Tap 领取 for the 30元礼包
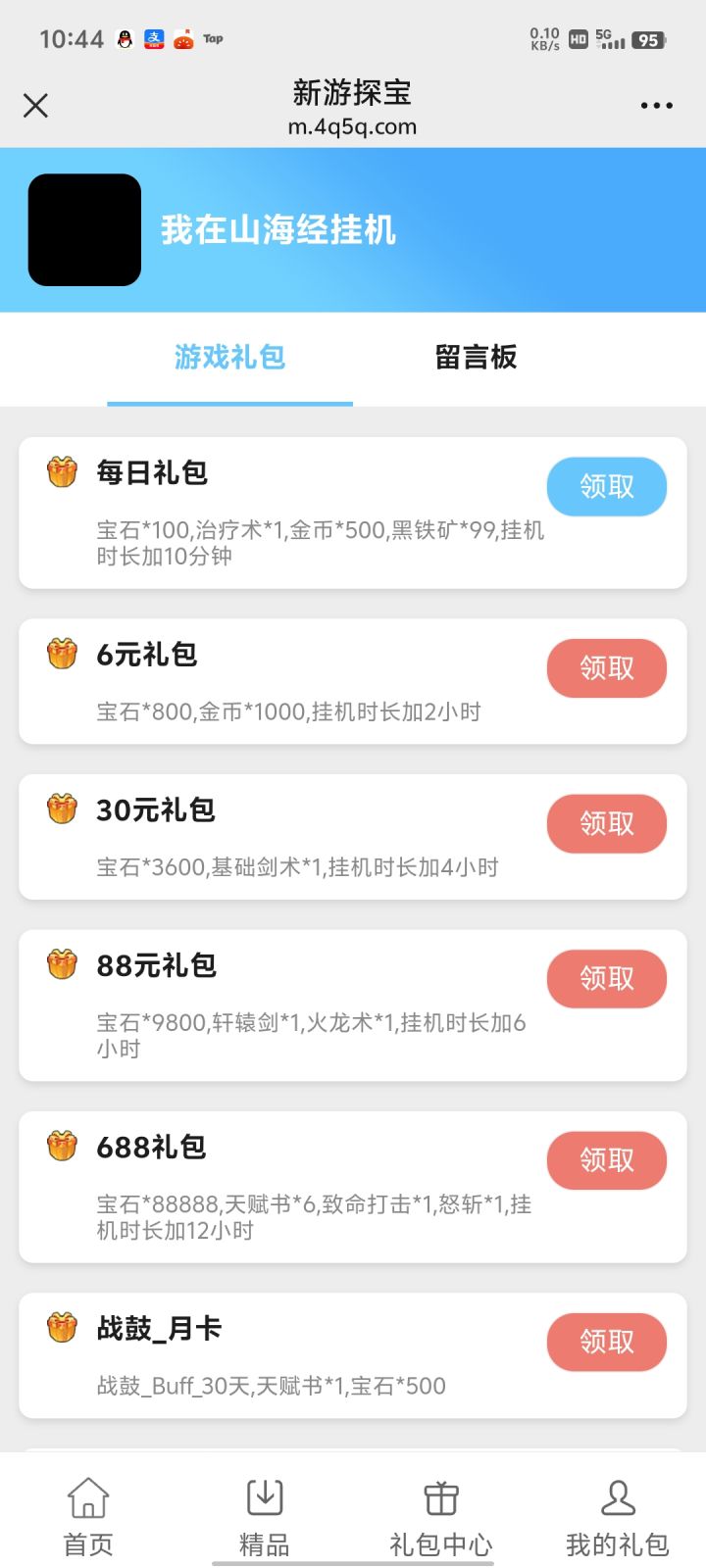The height and width of the screenshot is (1568, 706). 606,823
